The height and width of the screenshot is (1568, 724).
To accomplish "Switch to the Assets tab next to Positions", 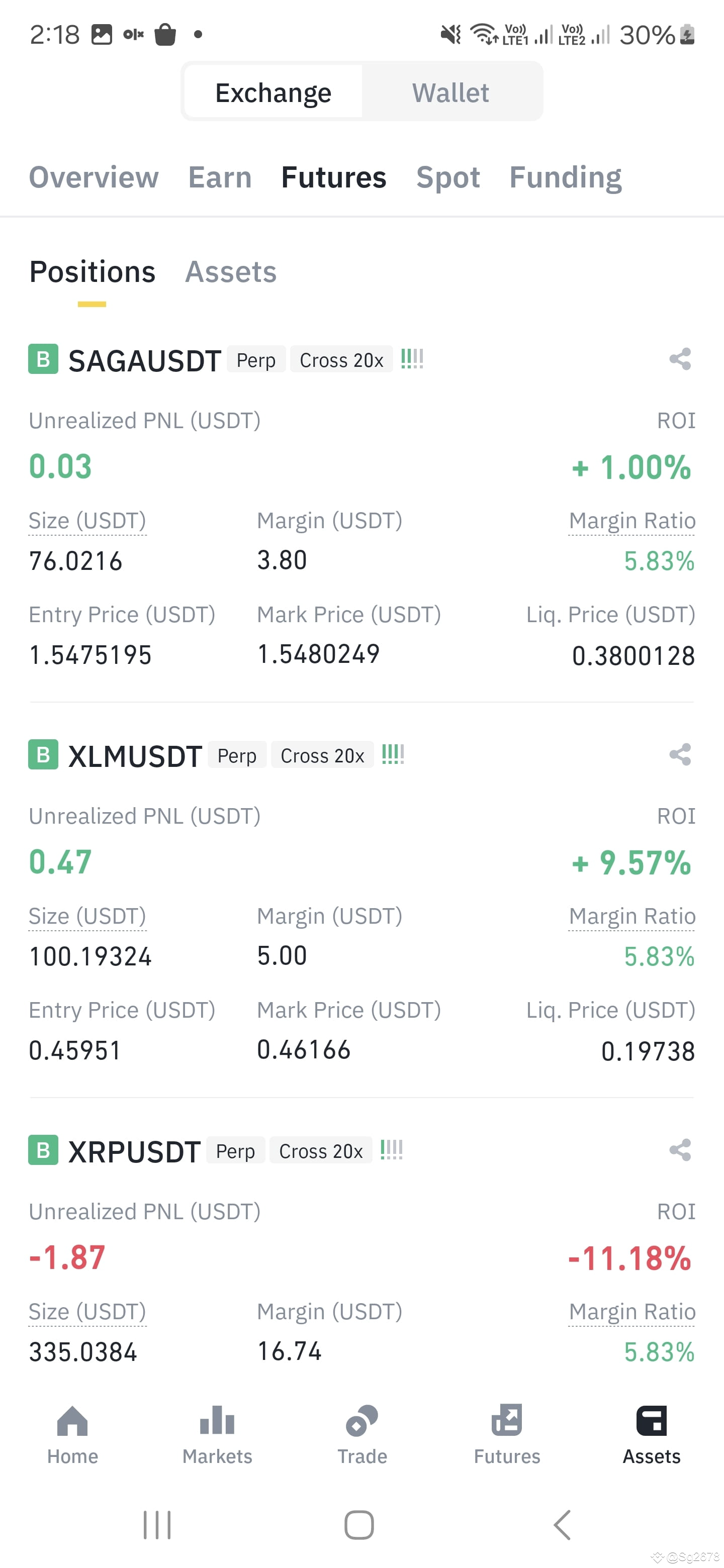I will point(231,271).
